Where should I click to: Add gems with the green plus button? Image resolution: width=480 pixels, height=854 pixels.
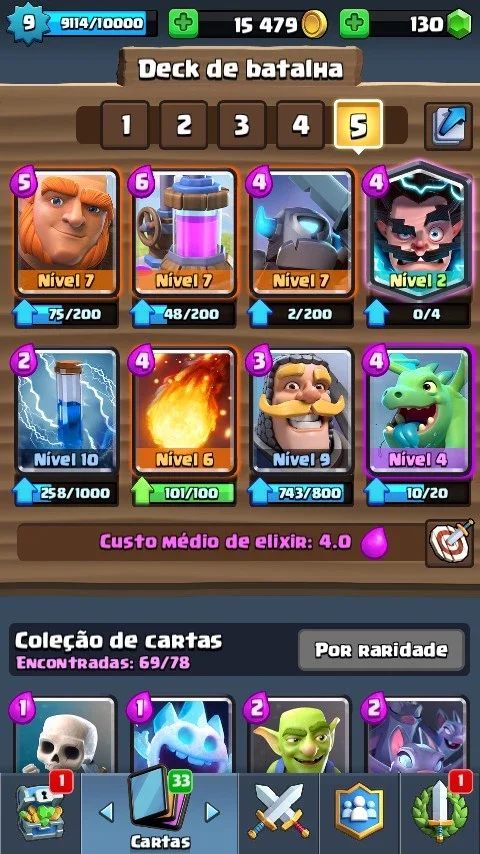(x=355, y=24)
